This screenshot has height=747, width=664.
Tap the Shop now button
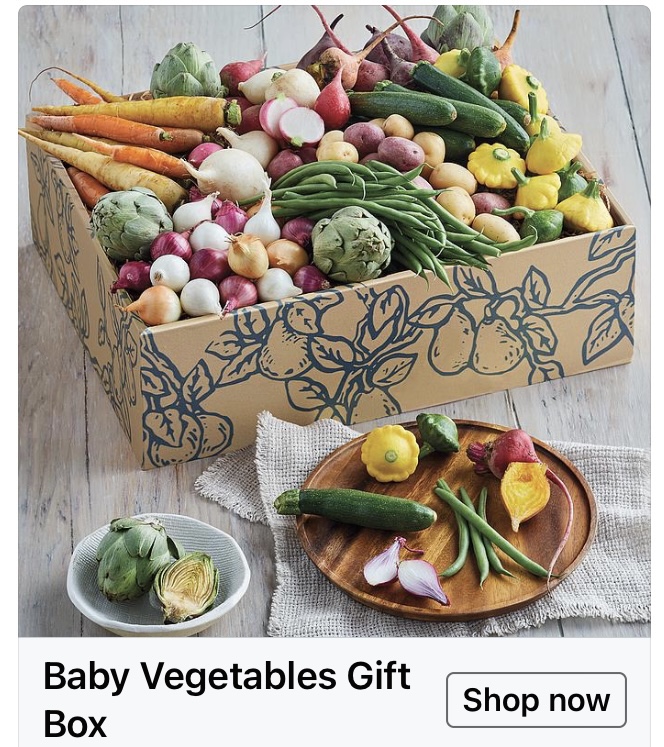tap(536, 700)
